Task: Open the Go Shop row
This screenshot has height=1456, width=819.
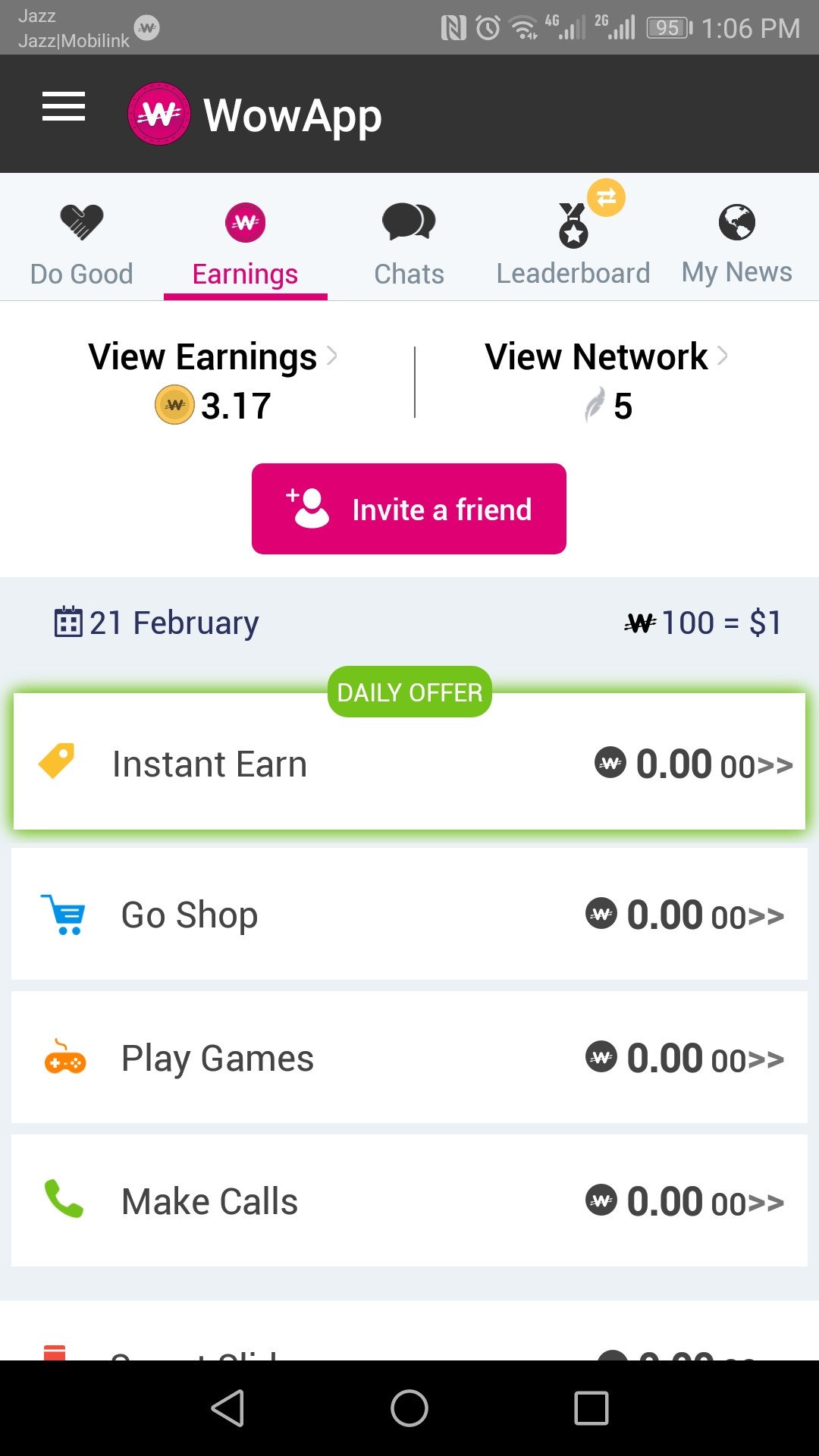Action: 409,914
